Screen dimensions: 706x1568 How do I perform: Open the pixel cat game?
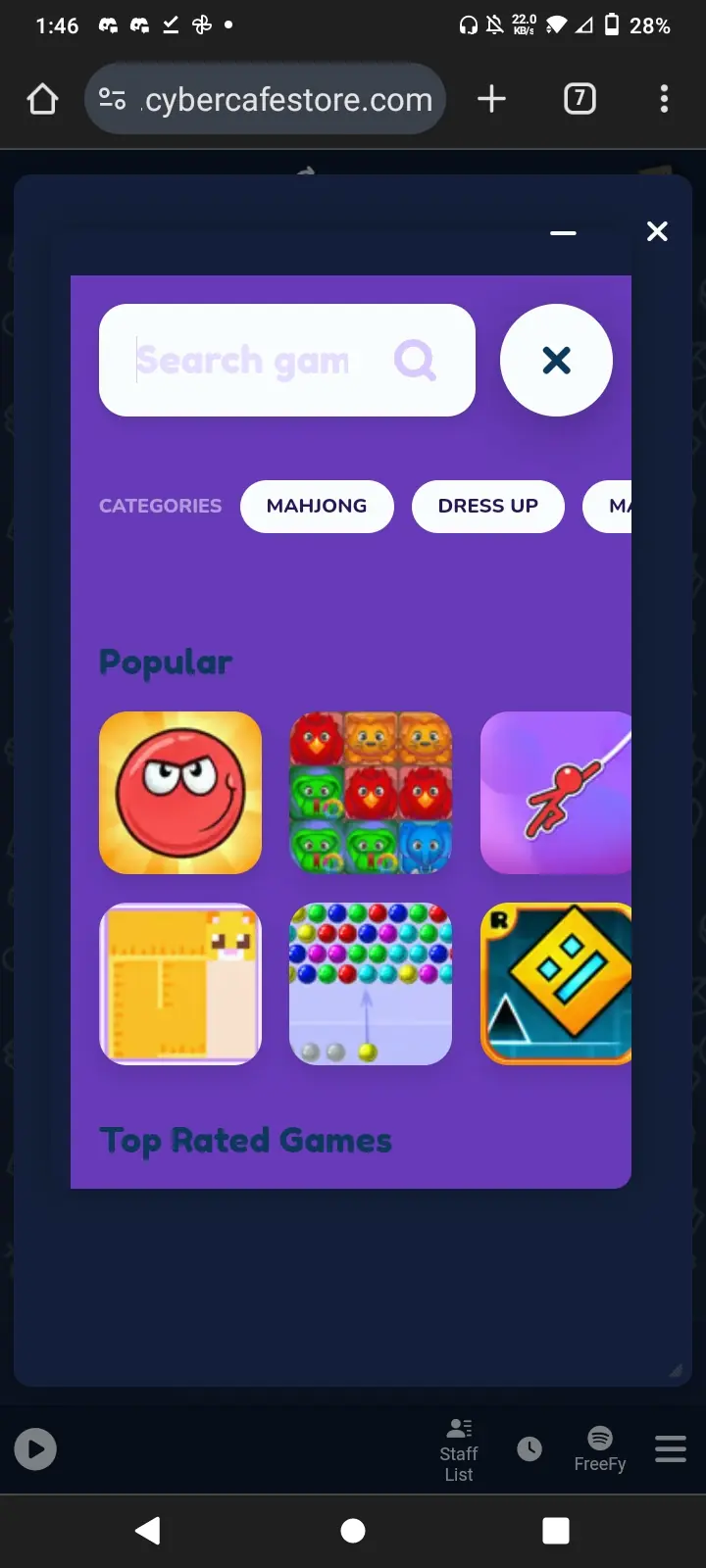point(180,984)
